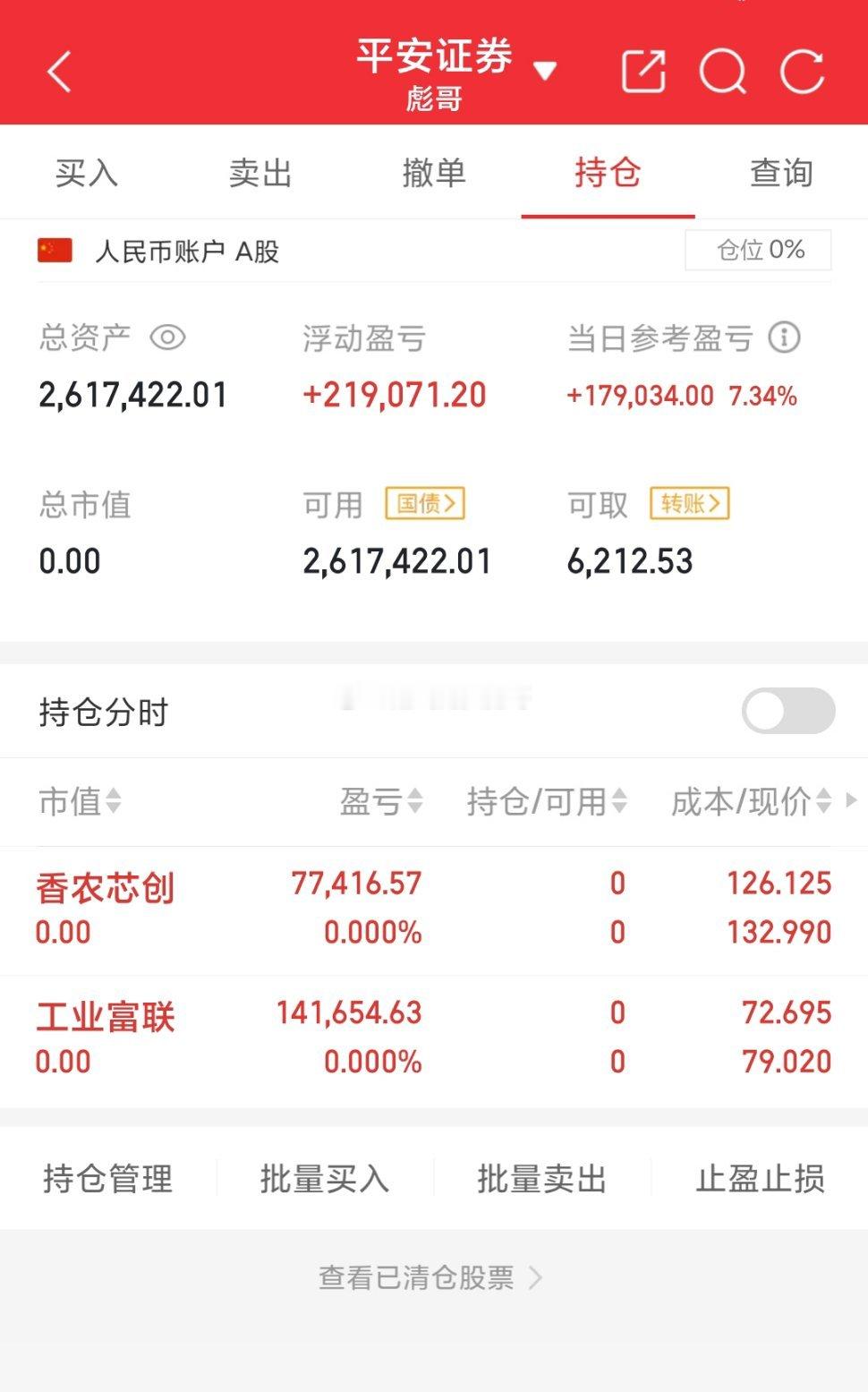Switch to the 卖出 tab
Image resolution: width=868 pixels, height=1392 pixels.
(x=260, y=174)
